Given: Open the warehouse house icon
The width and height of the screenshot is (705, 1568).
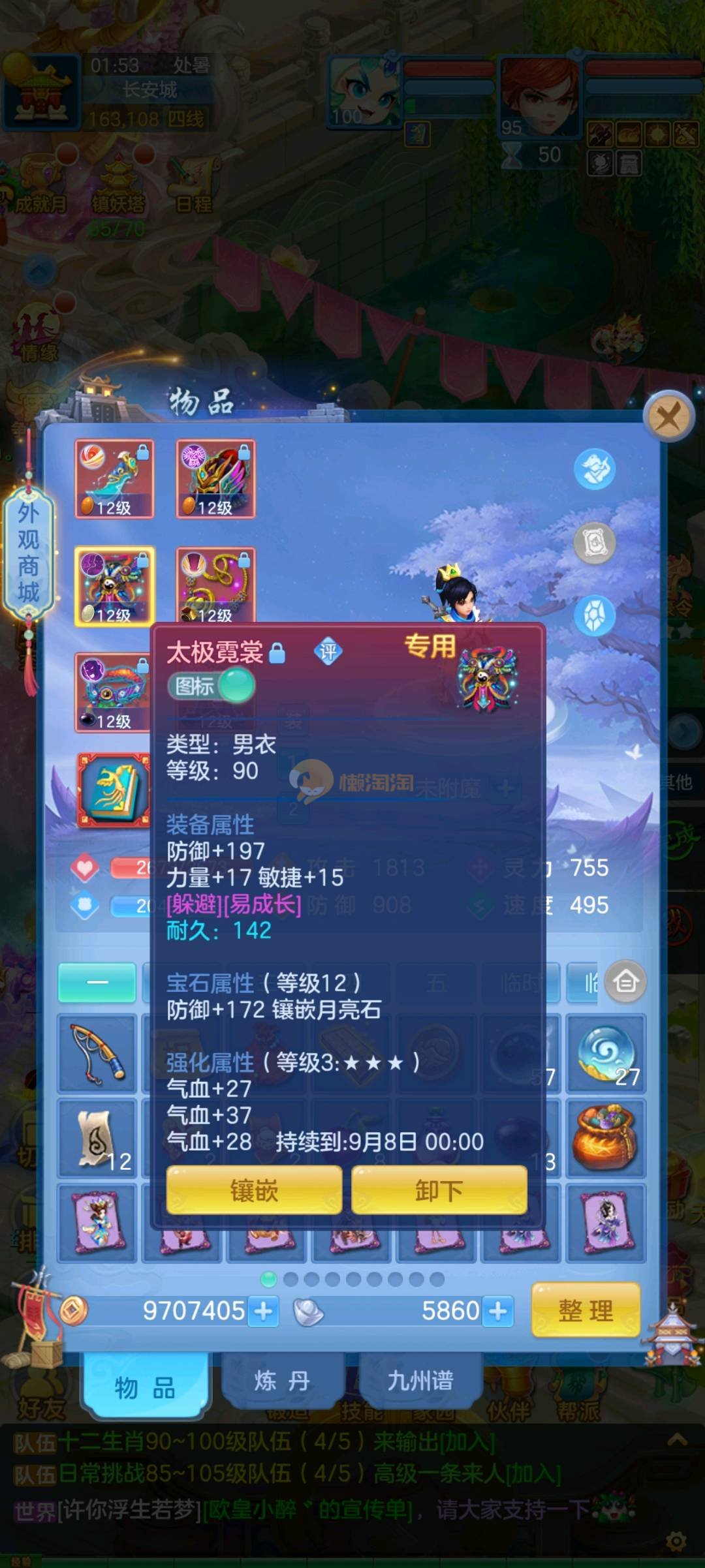Looking at the screenshot, I should click(x=625, y=981).
